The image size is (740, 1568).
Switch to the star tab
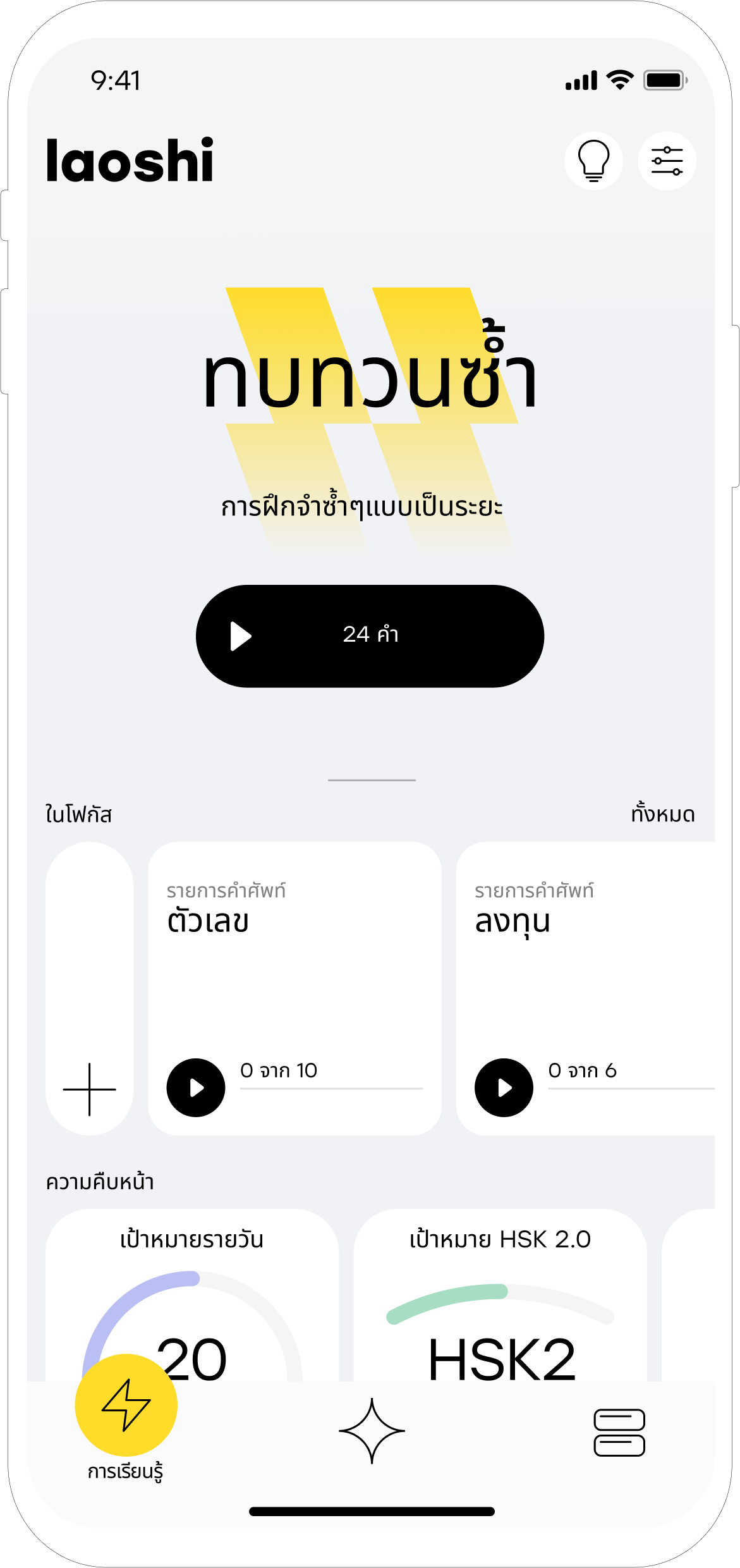pyautogui.click(x=372, y=1430)
